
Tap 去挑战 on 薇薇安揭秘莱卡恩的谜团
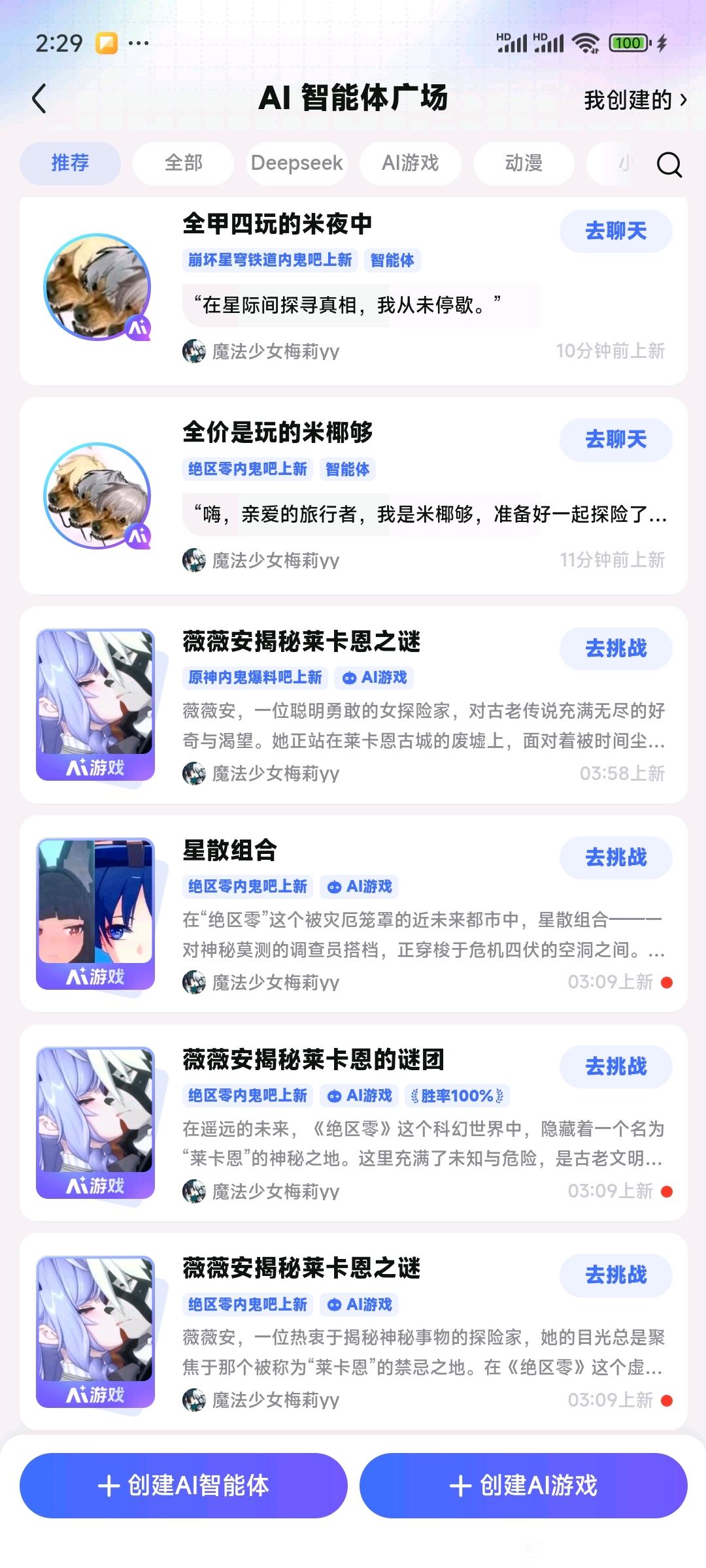pos(615,1066)
